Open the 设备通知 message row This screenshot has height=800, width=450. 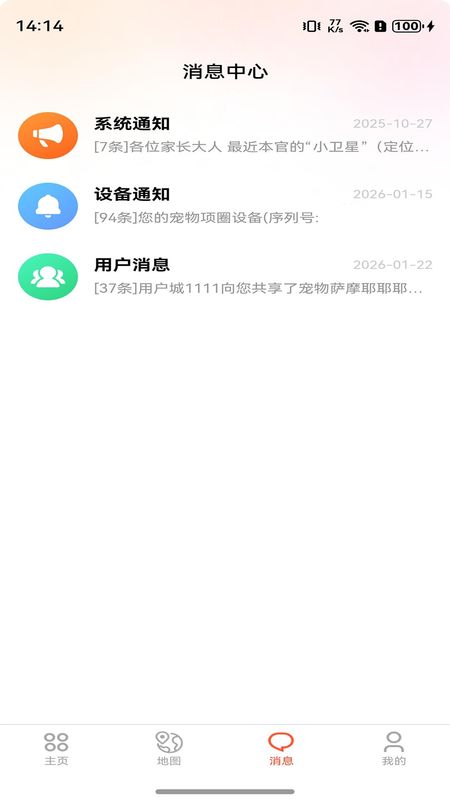225,206
